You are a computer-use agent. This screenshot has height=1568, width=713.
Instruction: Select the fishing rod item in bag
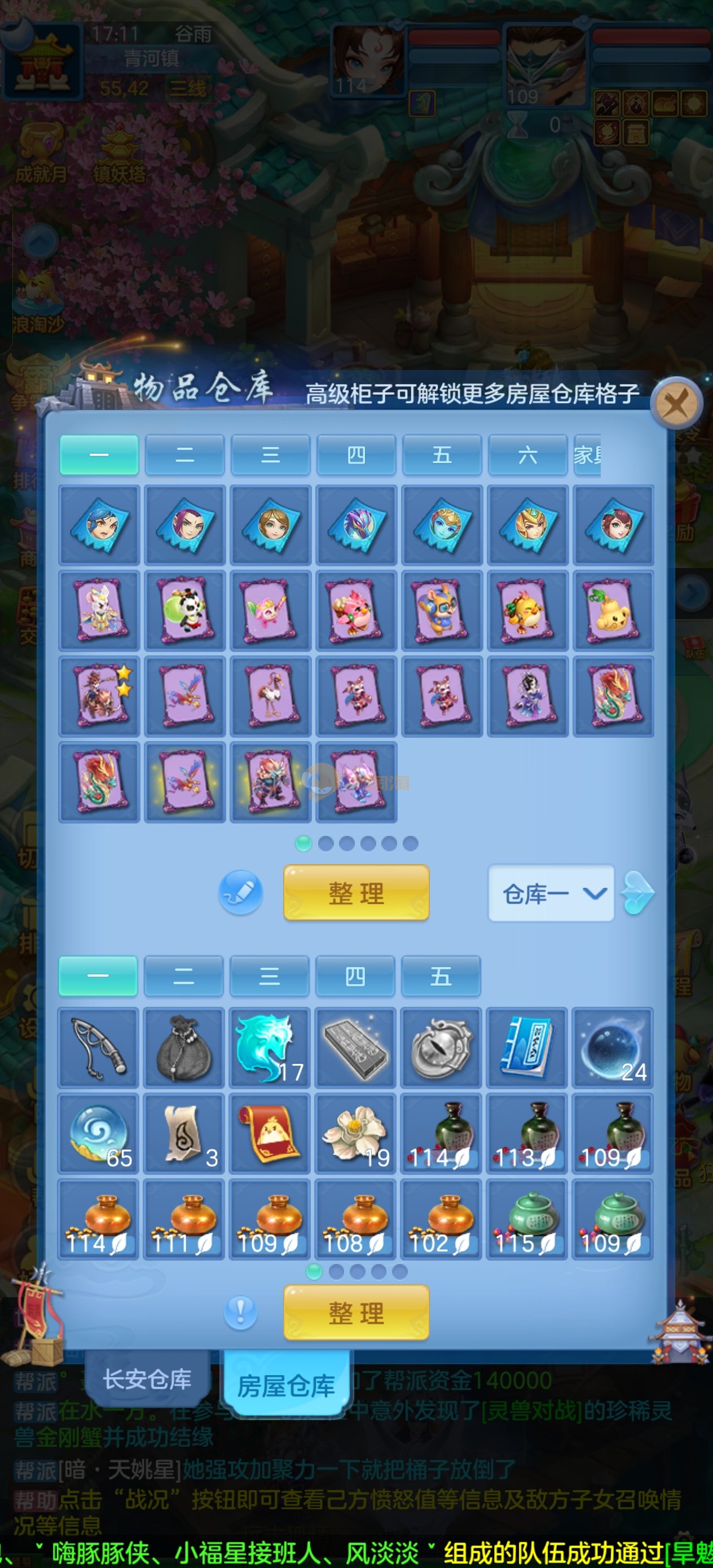pyautogui.click(x=99, y=1047)
